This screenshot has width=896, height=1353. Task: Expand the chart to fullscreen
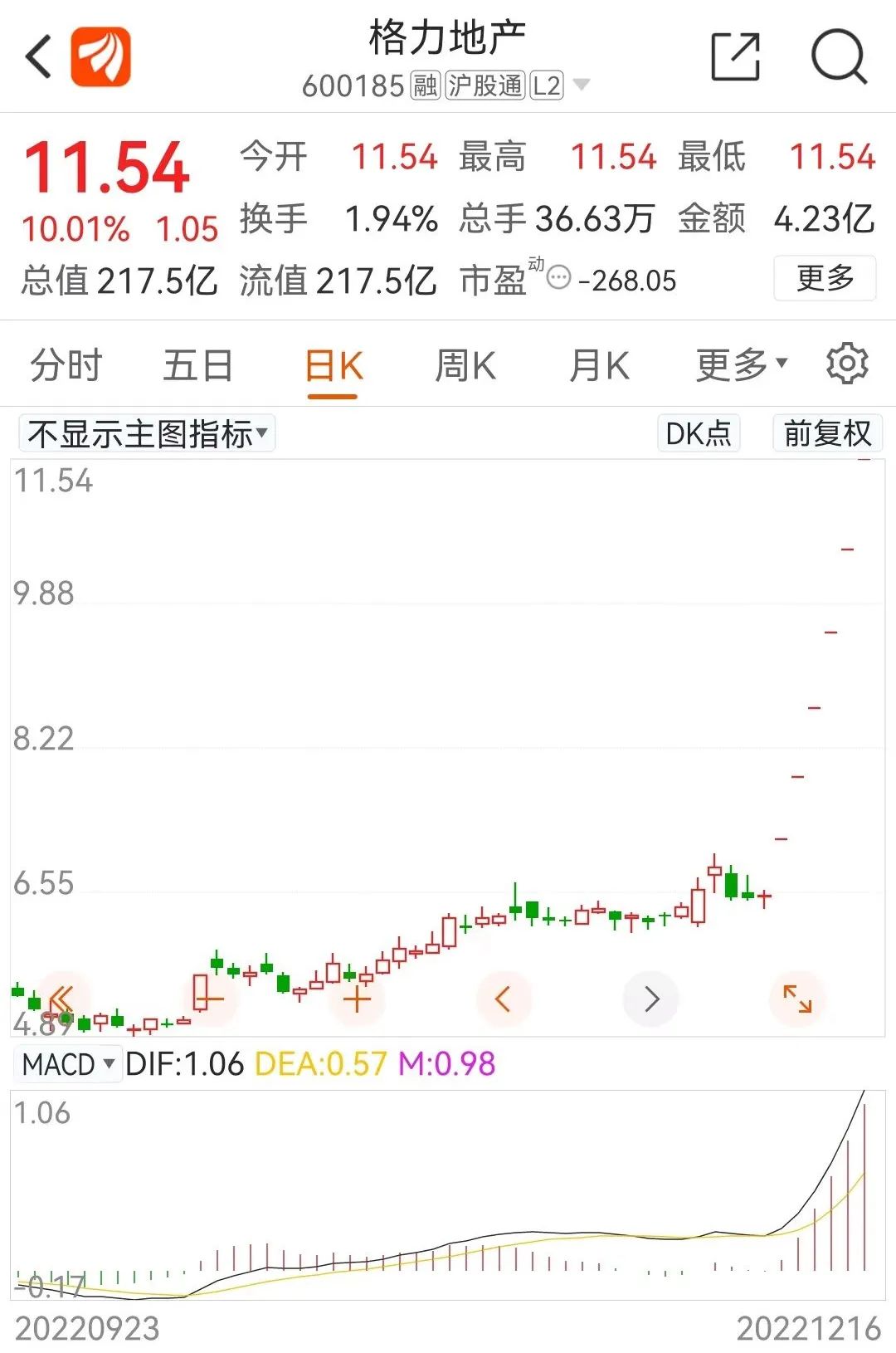coord(797,999)
